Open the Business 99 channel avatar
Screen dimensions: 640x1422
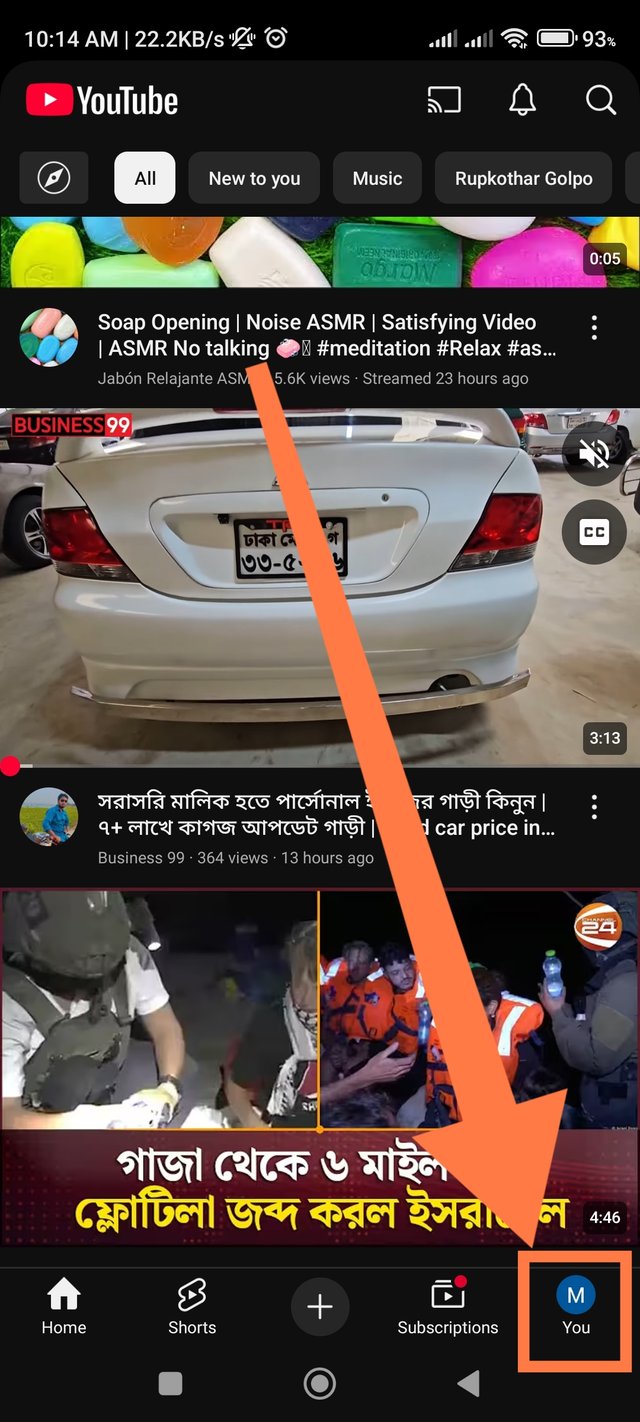49,816
